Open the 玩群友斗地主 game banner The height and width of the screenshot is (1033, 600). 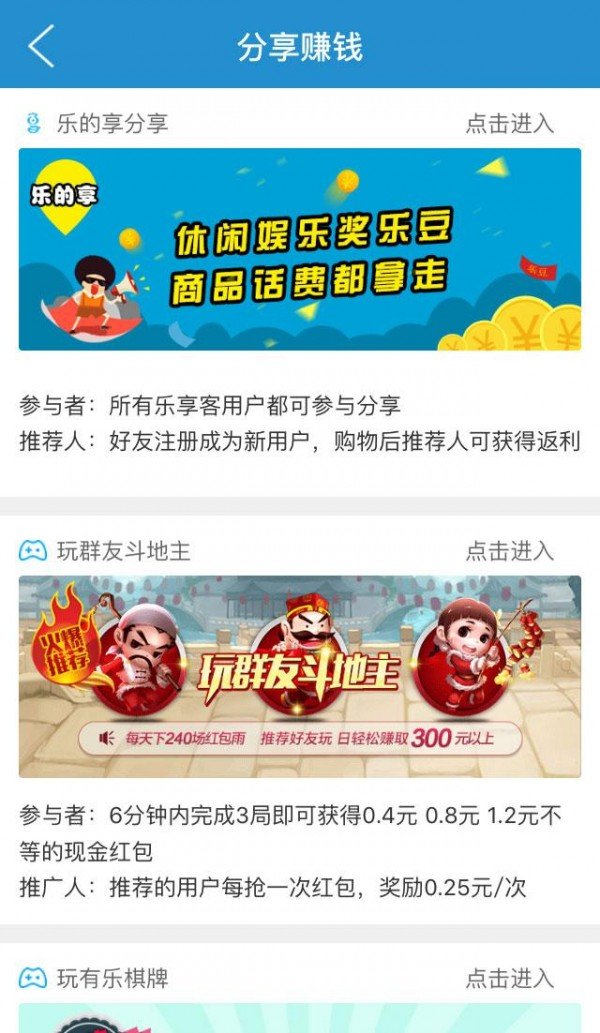[x=300, y=676]
